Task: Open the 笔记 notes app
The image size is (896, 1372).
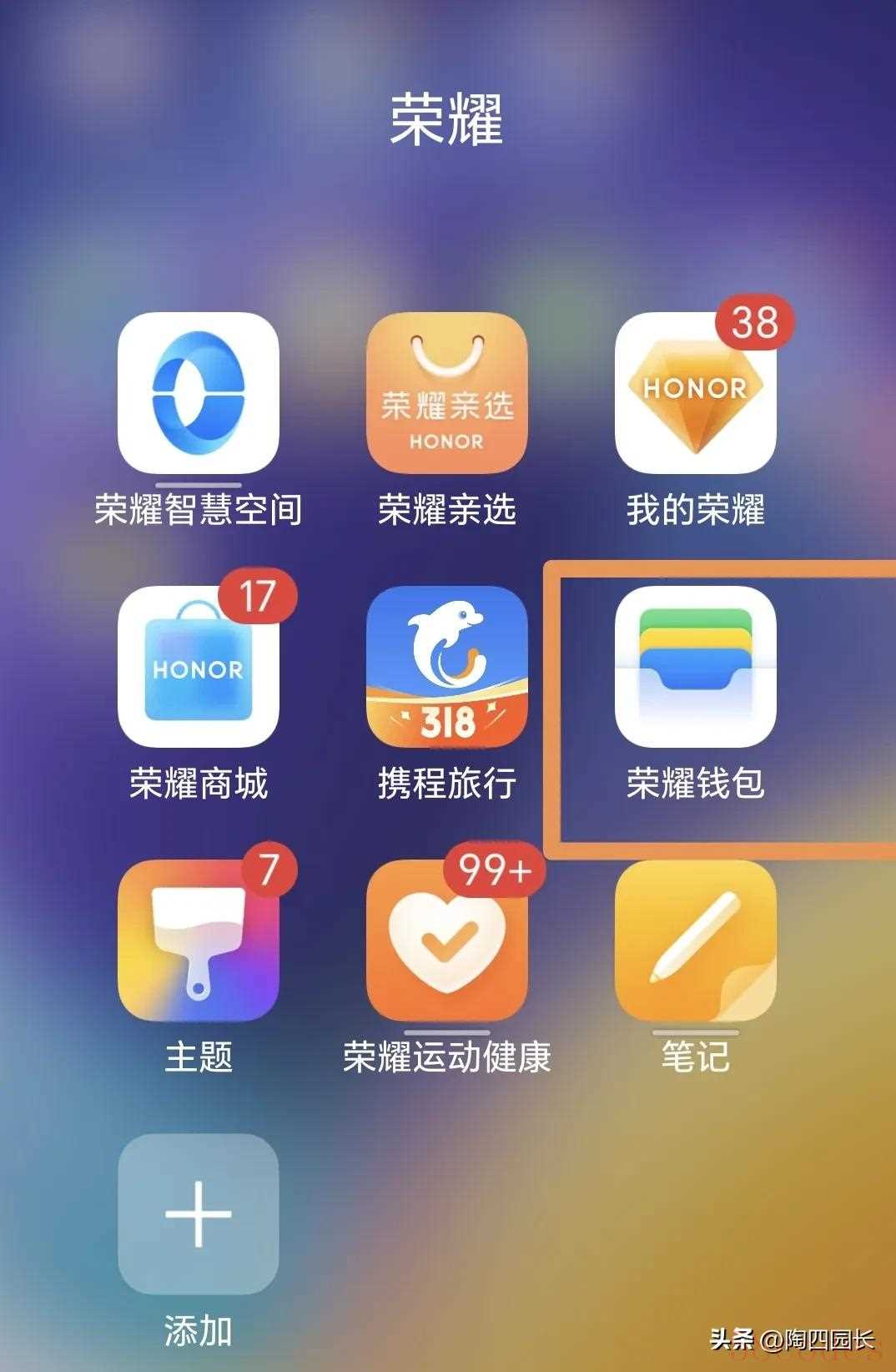Action: click(695, 941)
